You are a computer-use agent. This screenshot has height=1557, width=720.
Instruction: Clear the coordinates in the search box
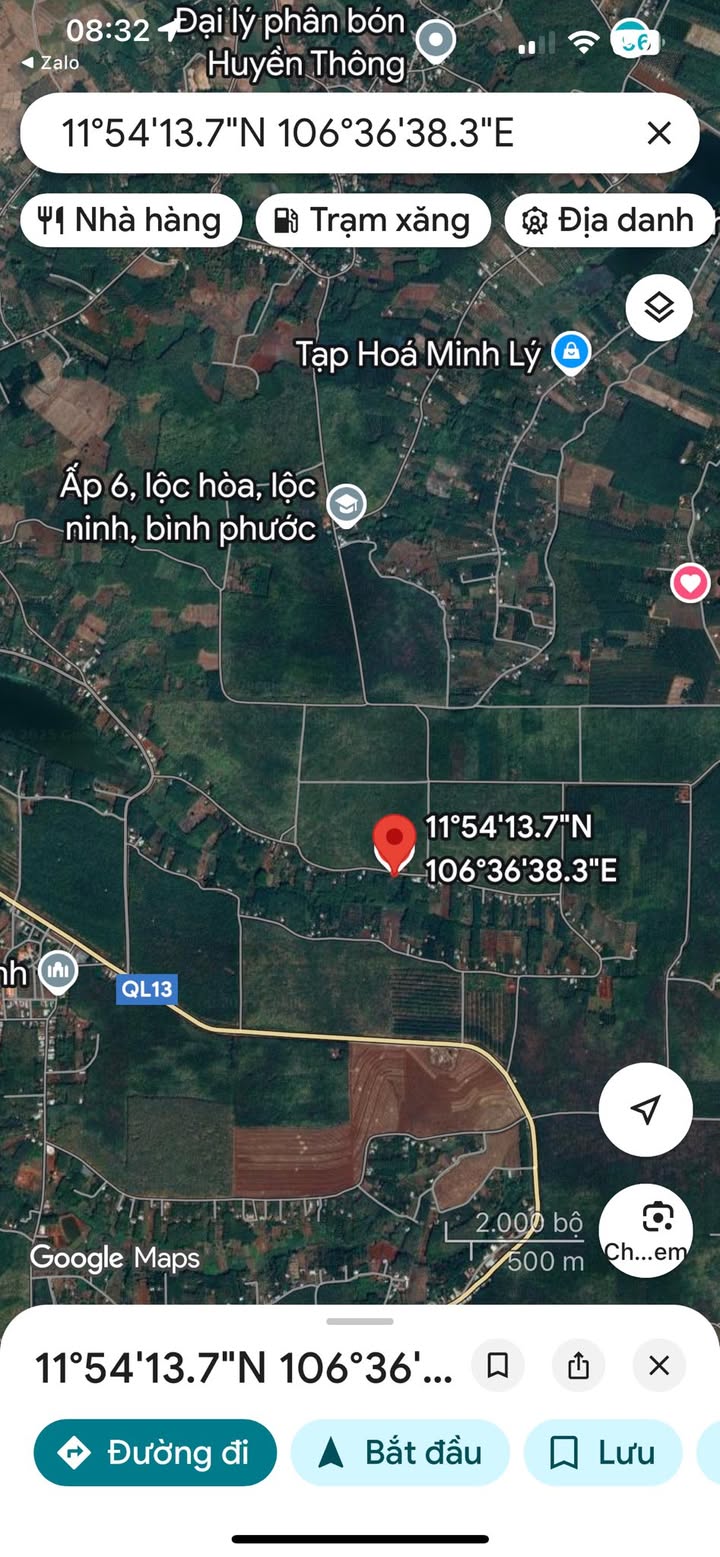(658, 133)
